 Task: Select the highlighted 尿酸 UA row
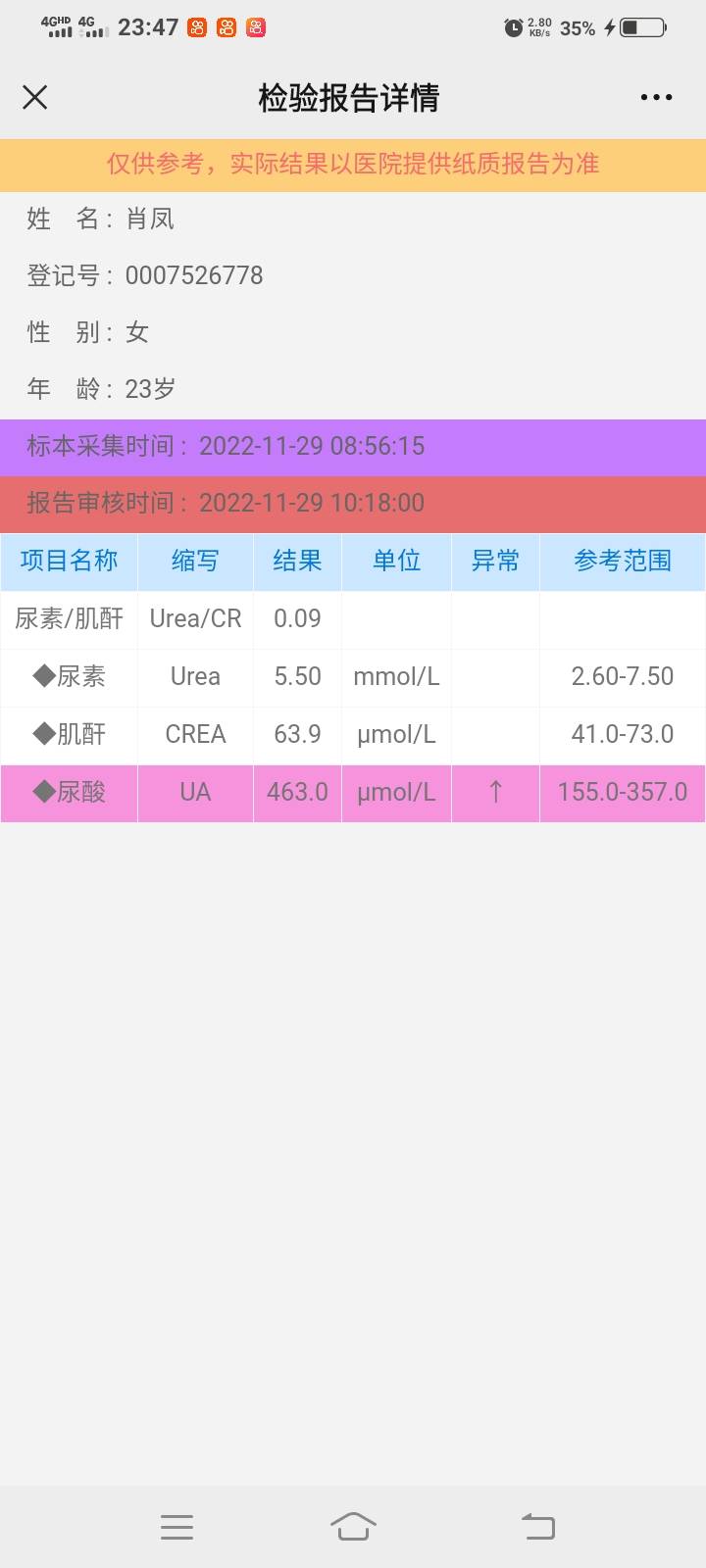(353, 793)
